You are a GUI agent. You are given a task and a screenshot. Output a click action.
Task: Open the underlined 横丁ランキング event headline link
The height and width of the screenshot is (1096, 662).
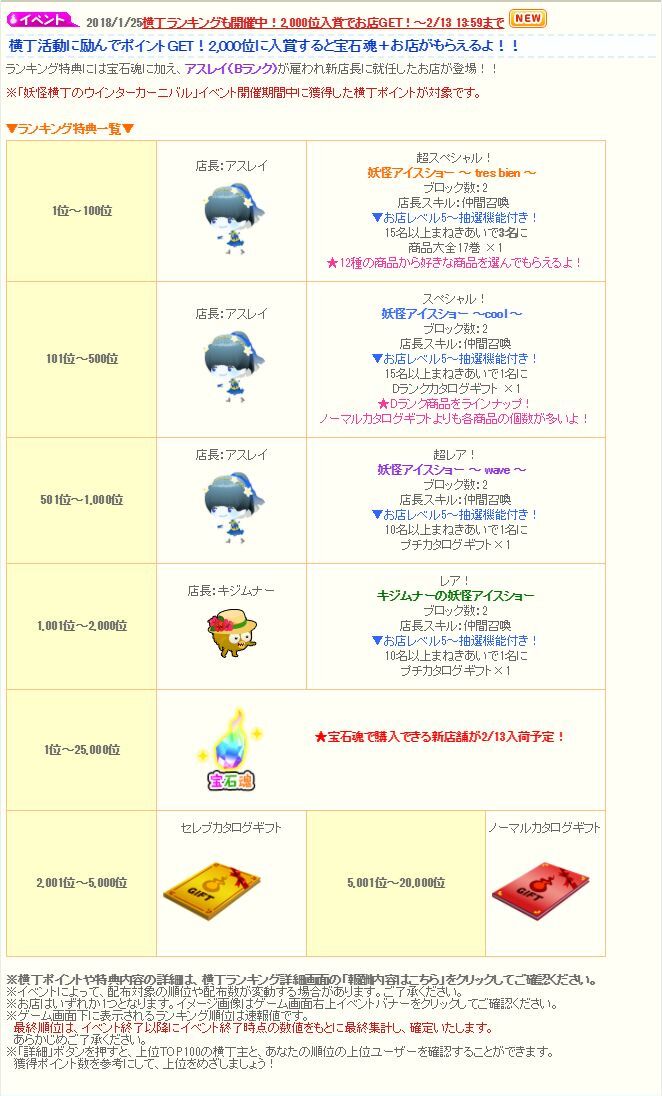pos(322,21)
